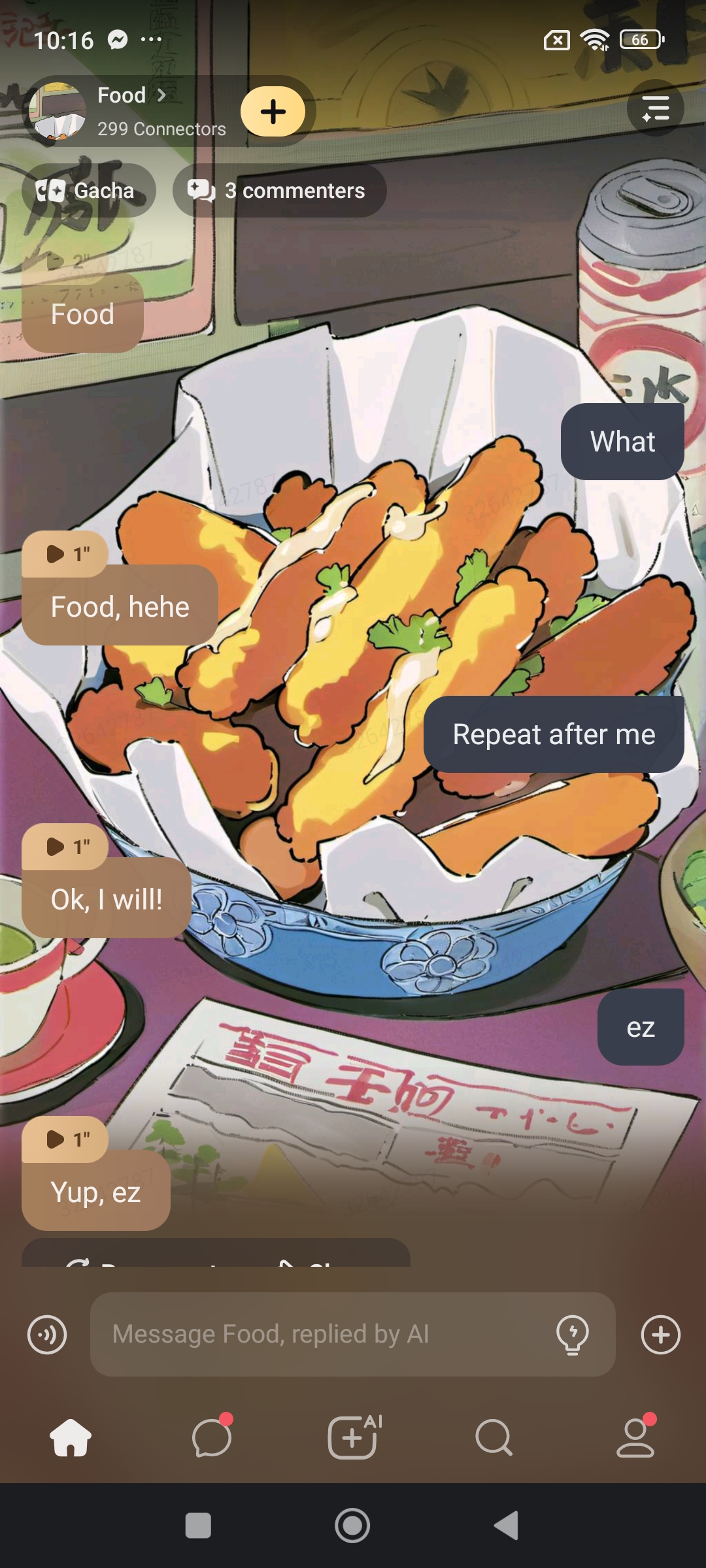The width and height of the screenshot is (706, 1568).
Task: Open the plus attachments button by input
Action: [x=660, y=1334]
